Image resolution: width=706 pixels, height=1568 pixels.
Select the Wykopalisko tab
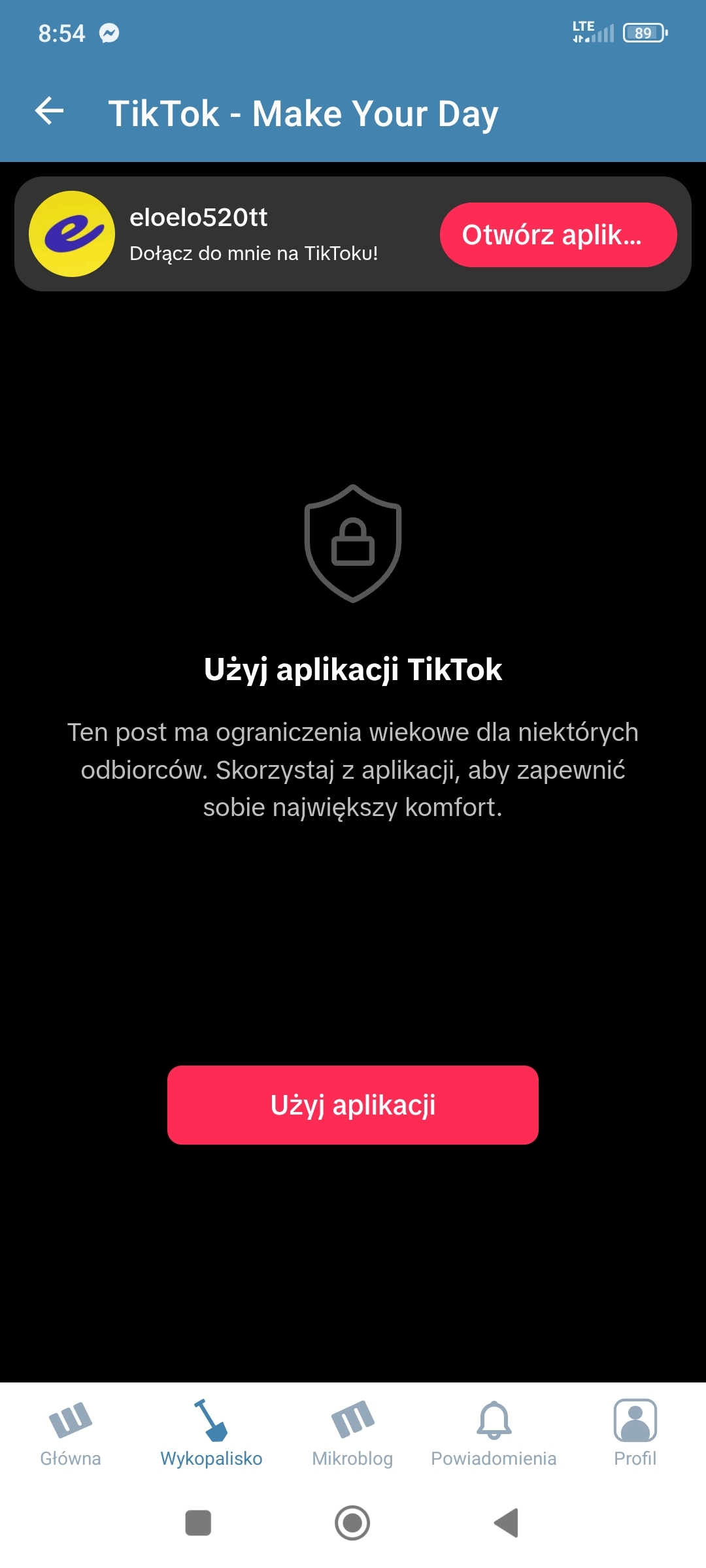211,1433
